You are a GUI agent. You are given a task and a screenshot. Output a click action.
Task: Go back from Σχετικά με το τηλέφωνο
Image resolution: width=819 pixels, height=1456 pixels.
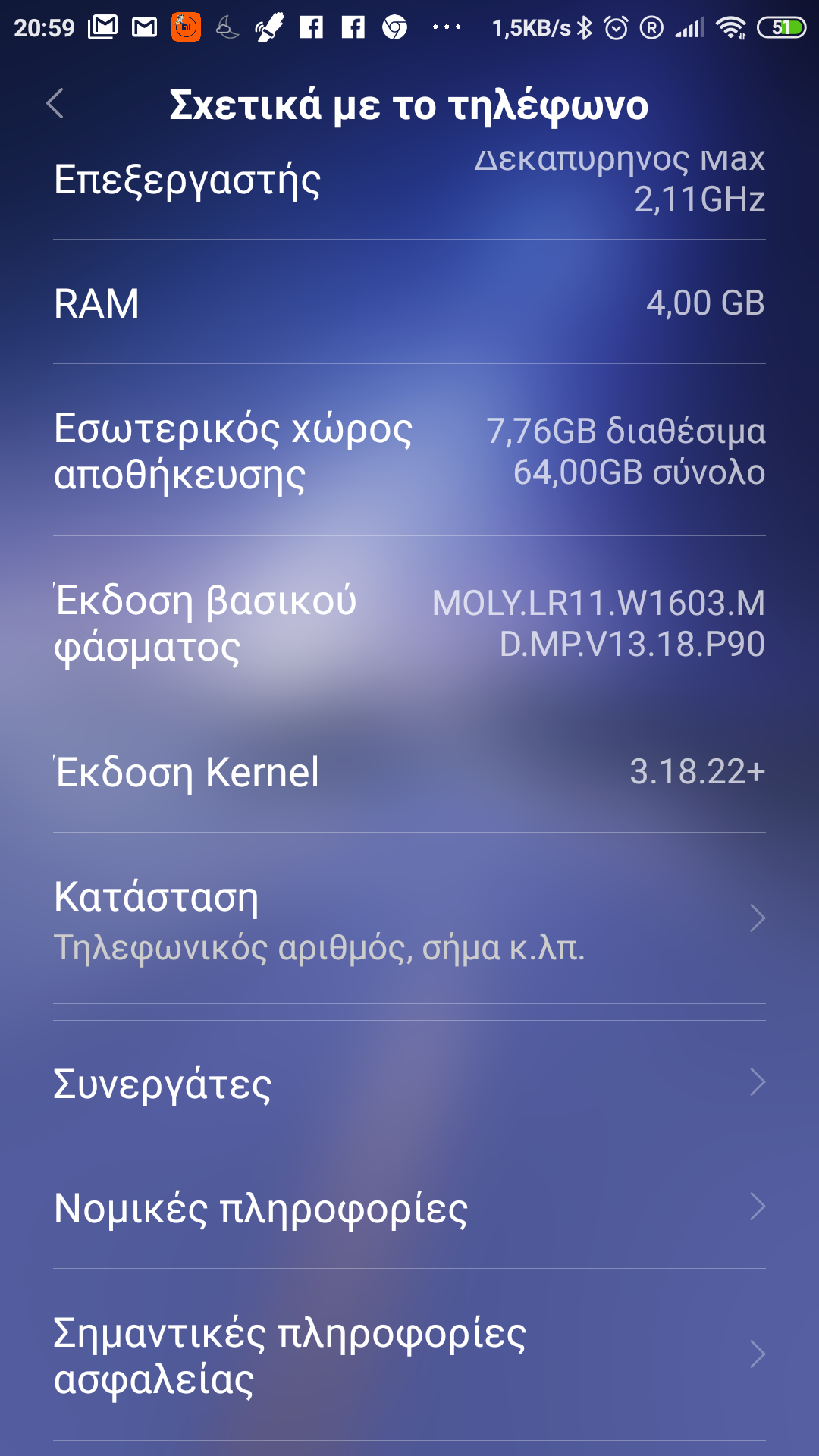pyautogui.click(x=55, y=104)
